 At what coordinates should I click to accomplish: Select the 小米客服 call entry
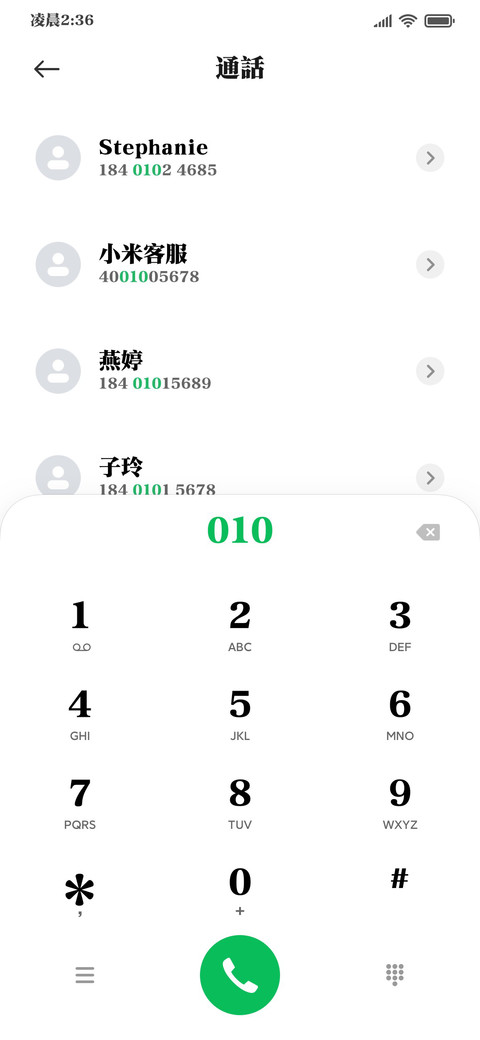click(240, 265)
